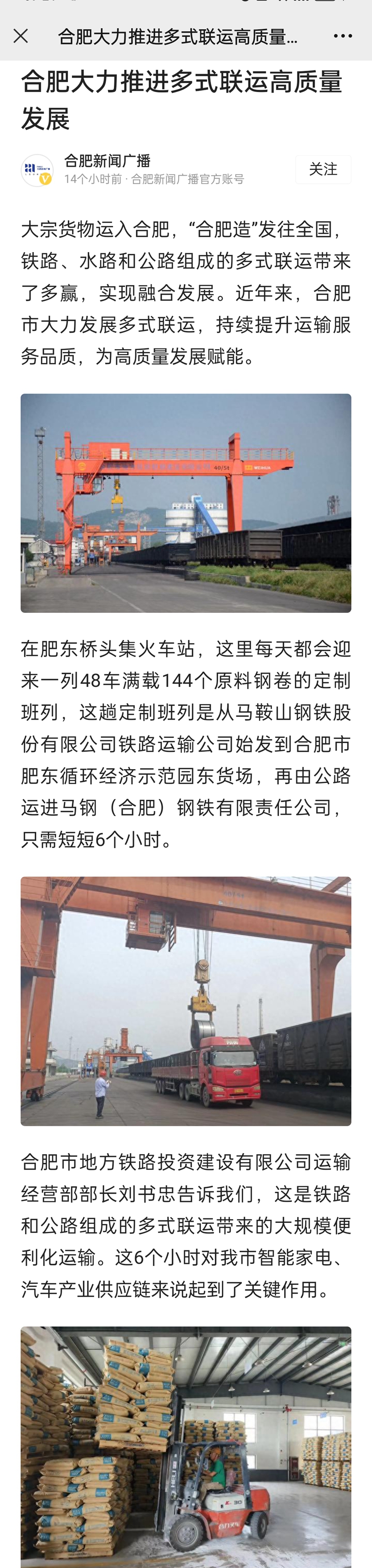Open the three-dot overflow menu
Screen dimensions: 372x1568
click(x=343, y=37)
